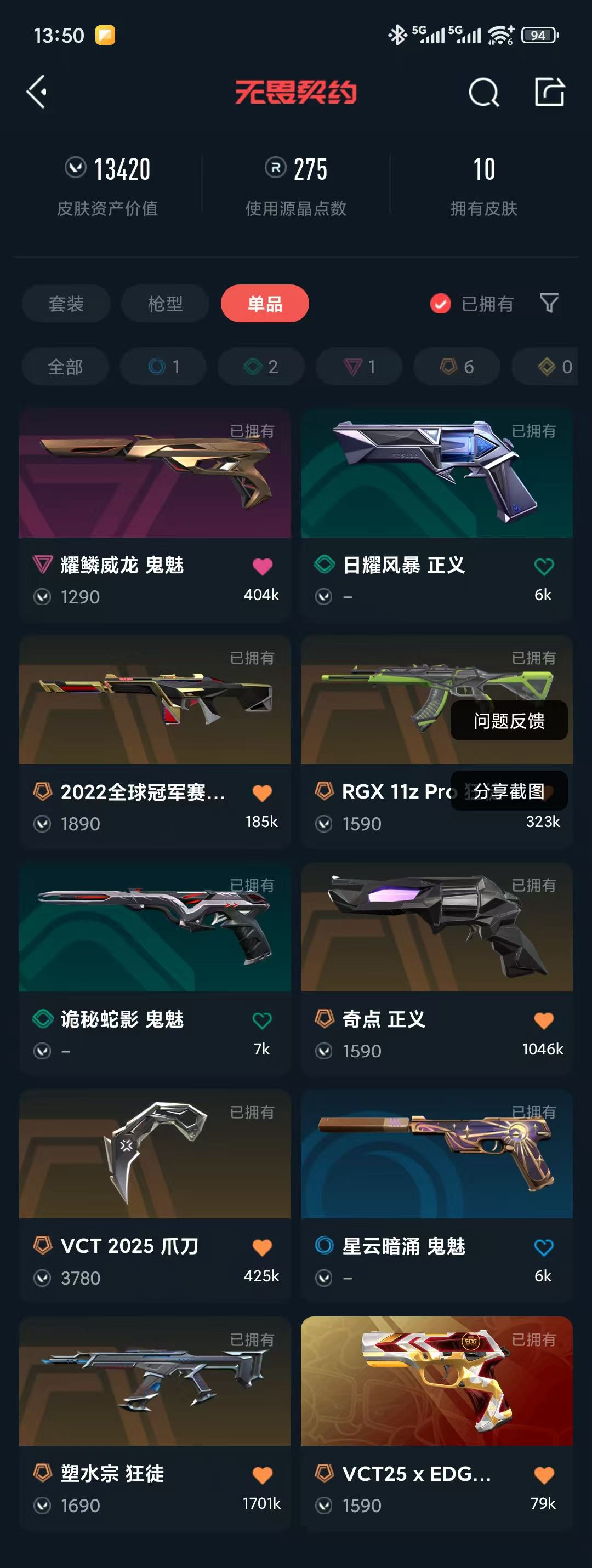Filter by the orange tier chip with 6
The height and width of the screenshot is (1568, 592).
tap(457, 367)
